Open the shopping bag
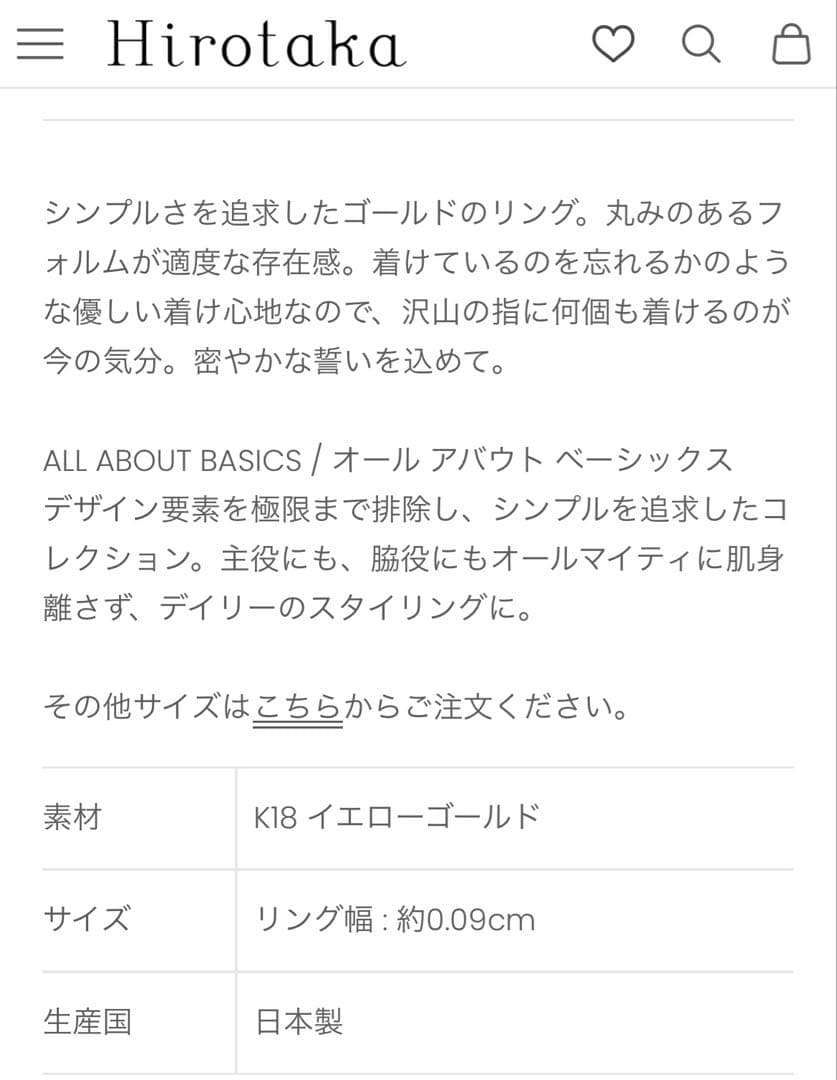837x1080 pixels. click(791, 44)
